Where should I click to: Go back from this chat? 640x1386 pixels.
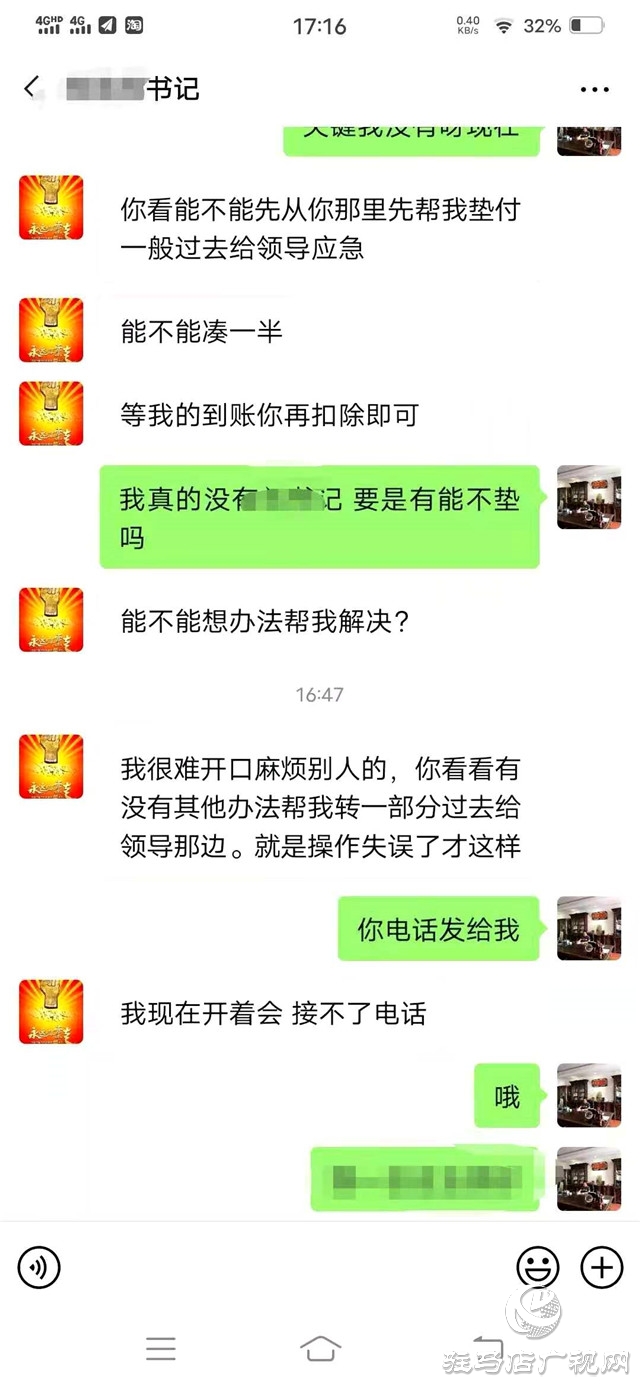click(31, 88)
